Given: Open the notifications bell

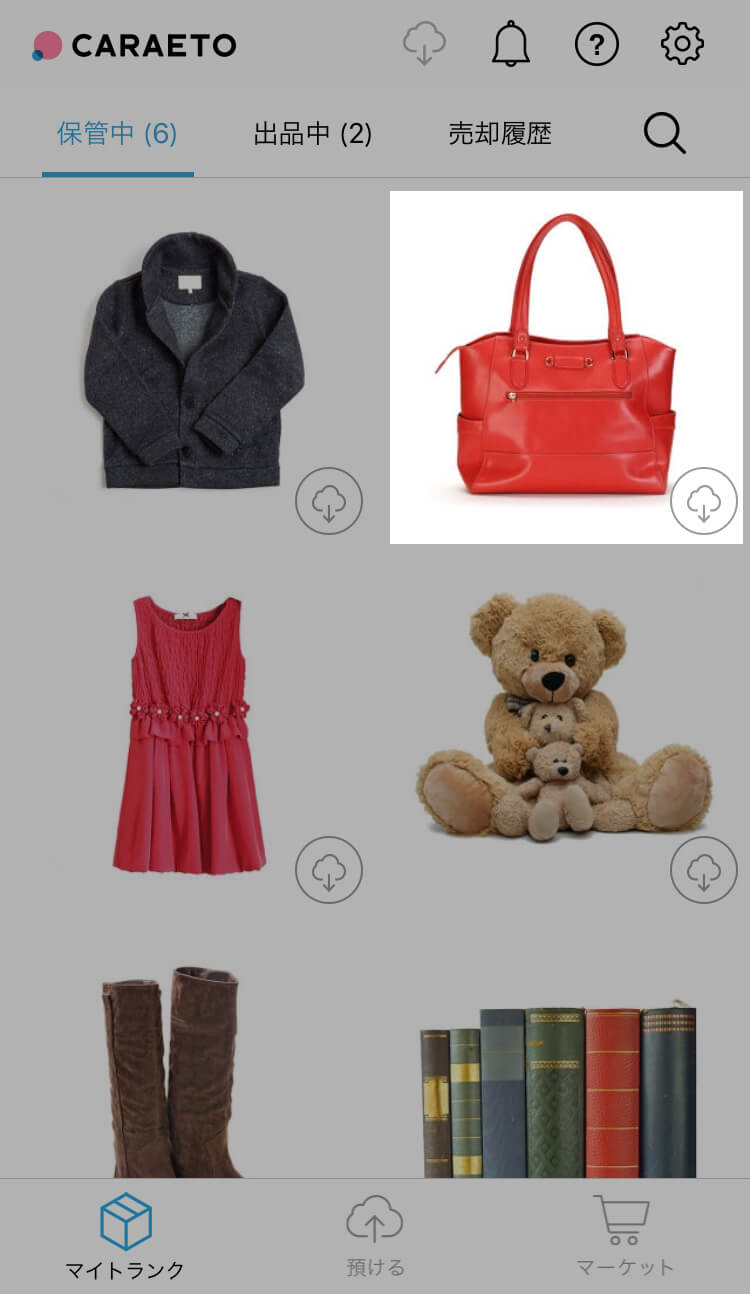Looking at the screenshot, I should coord(510,44).
